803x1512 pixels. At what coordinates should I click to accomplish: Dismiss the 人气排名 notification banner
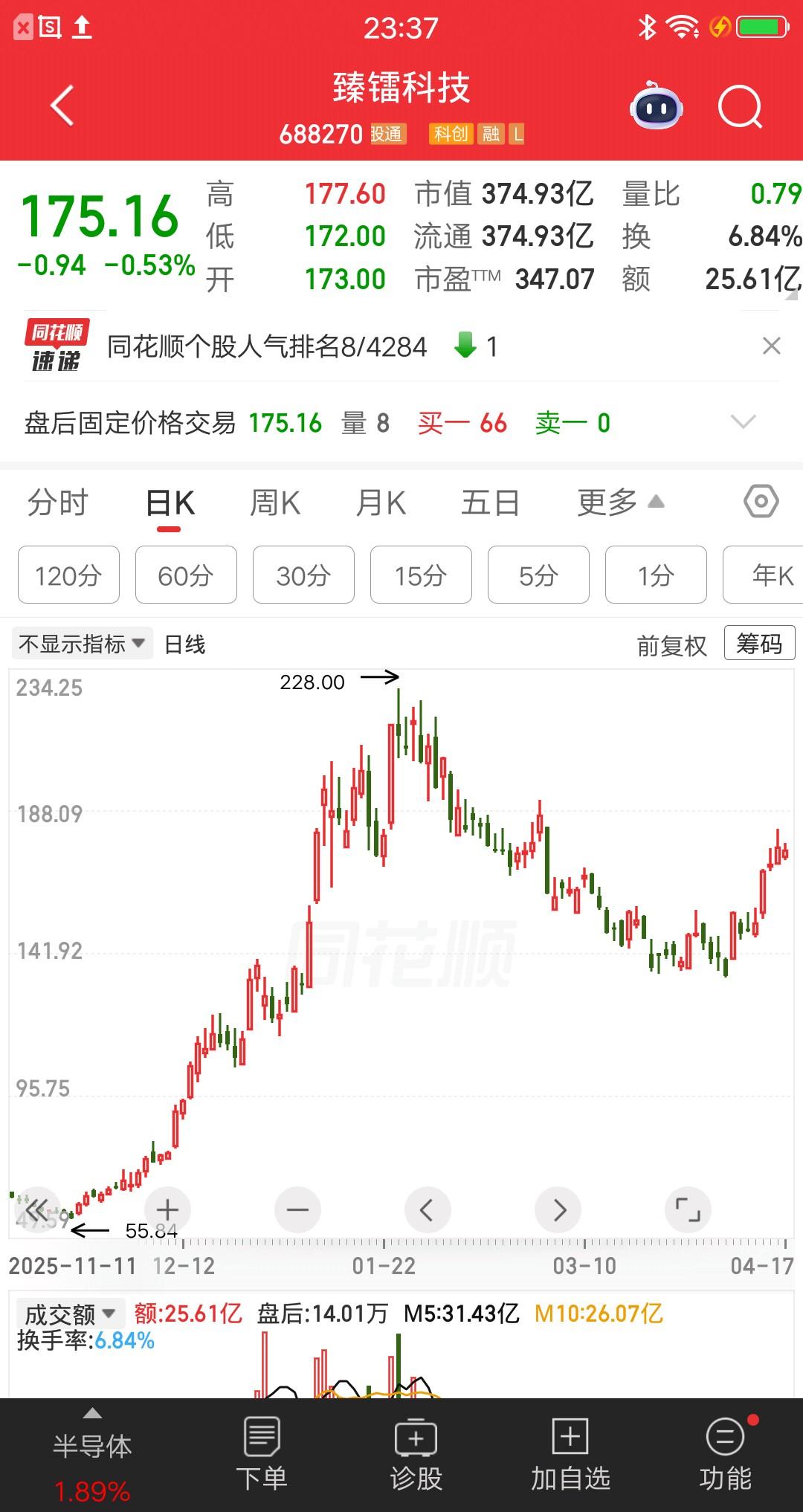pos(771,346)
